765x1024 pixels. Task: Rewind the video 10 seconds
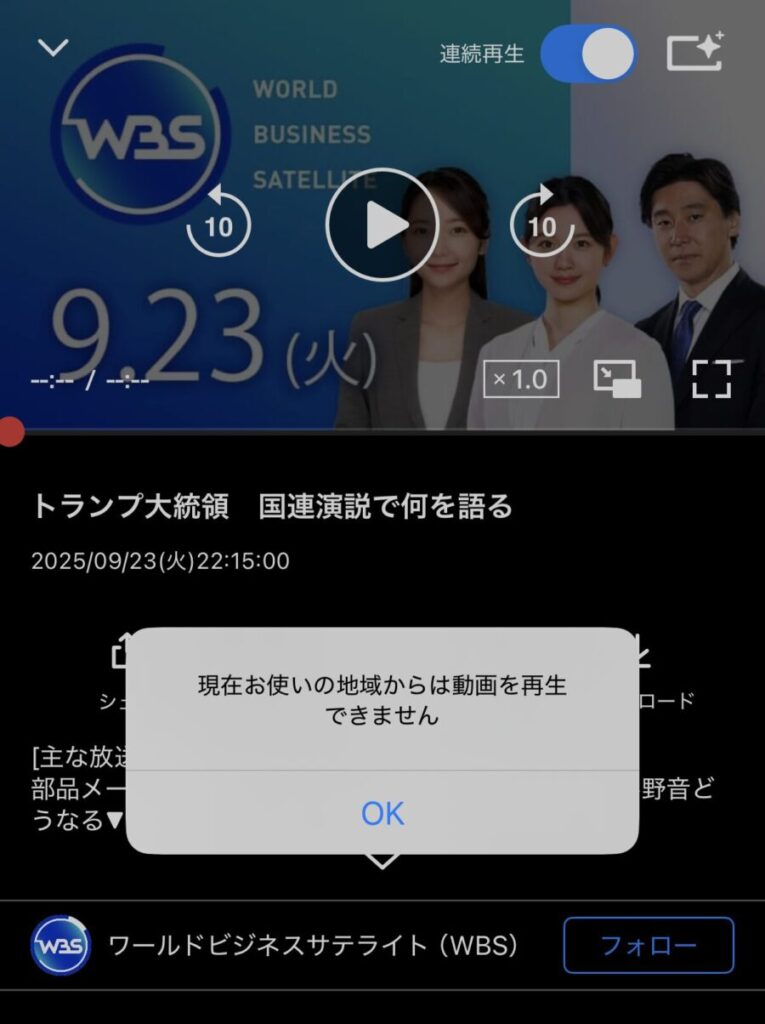tap(218, 224)
